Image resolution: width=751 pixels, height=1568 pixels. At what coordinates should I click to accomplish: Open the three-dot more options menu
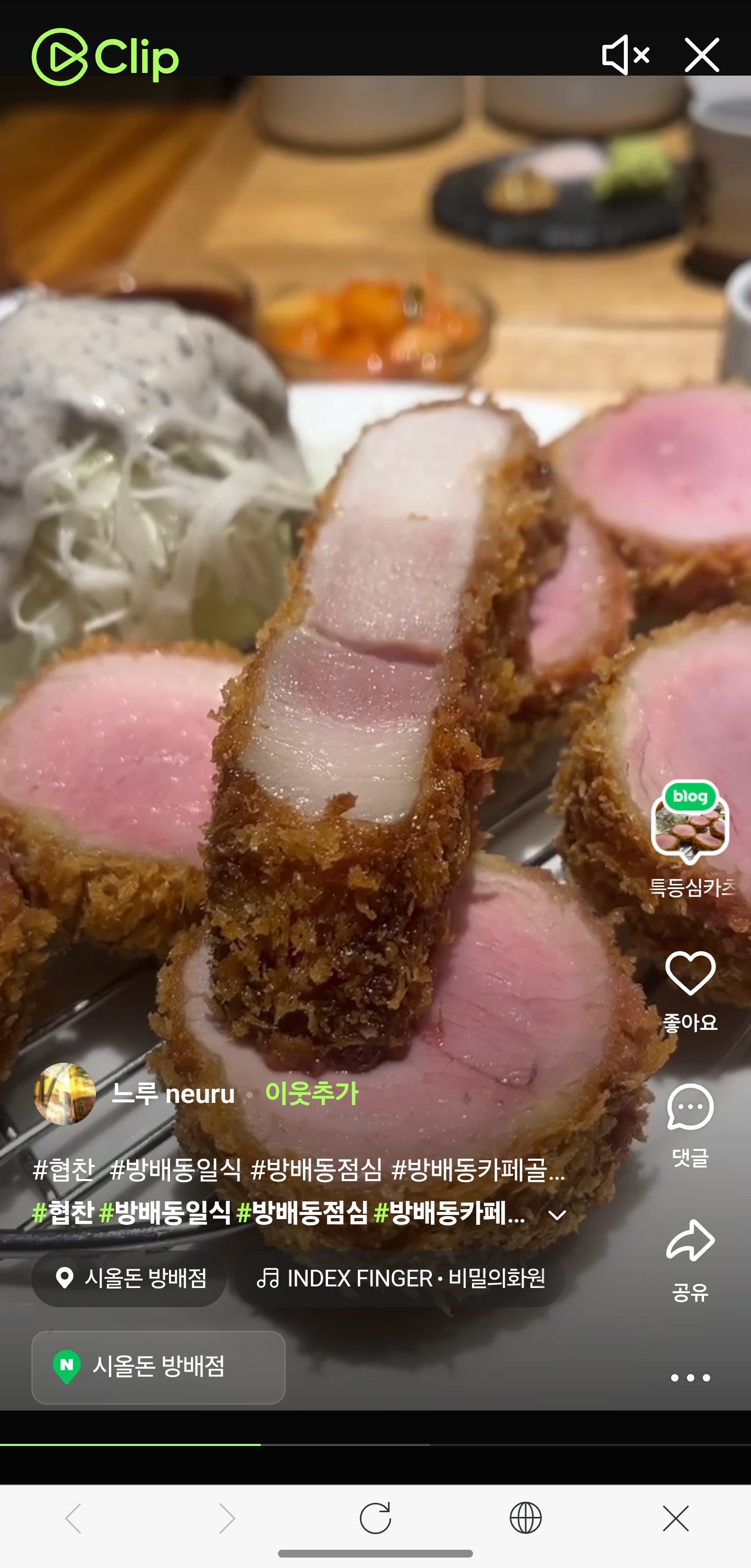click(x=689, y=1378)
